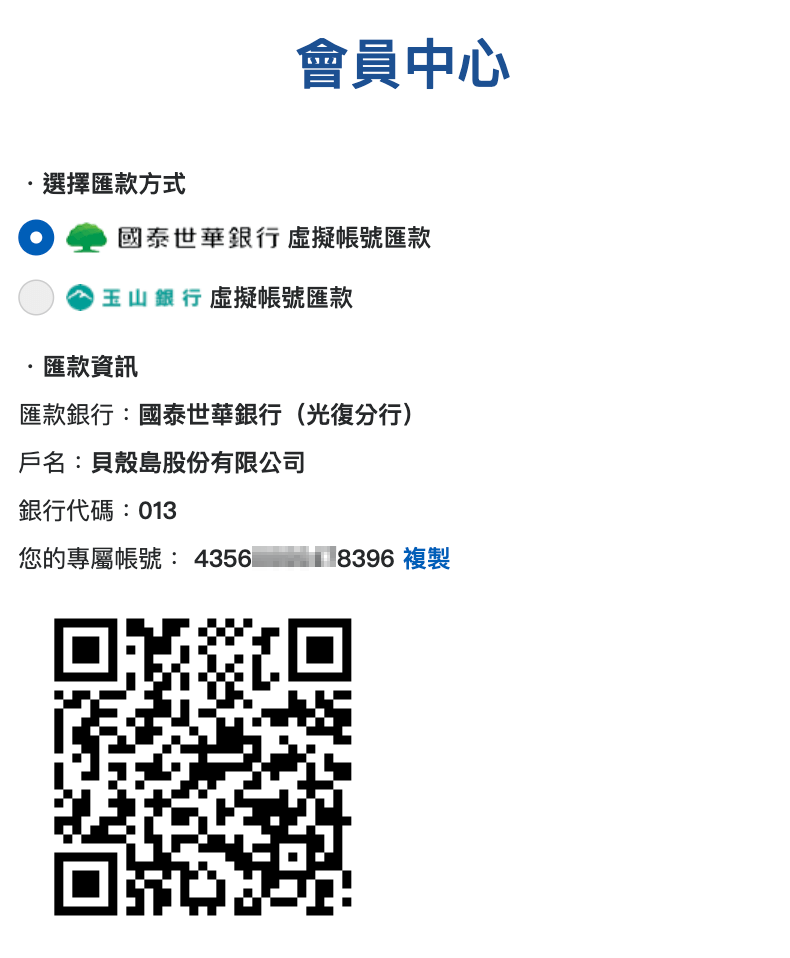
Task: Tap 複製 to copy account number
Action: 426,559
